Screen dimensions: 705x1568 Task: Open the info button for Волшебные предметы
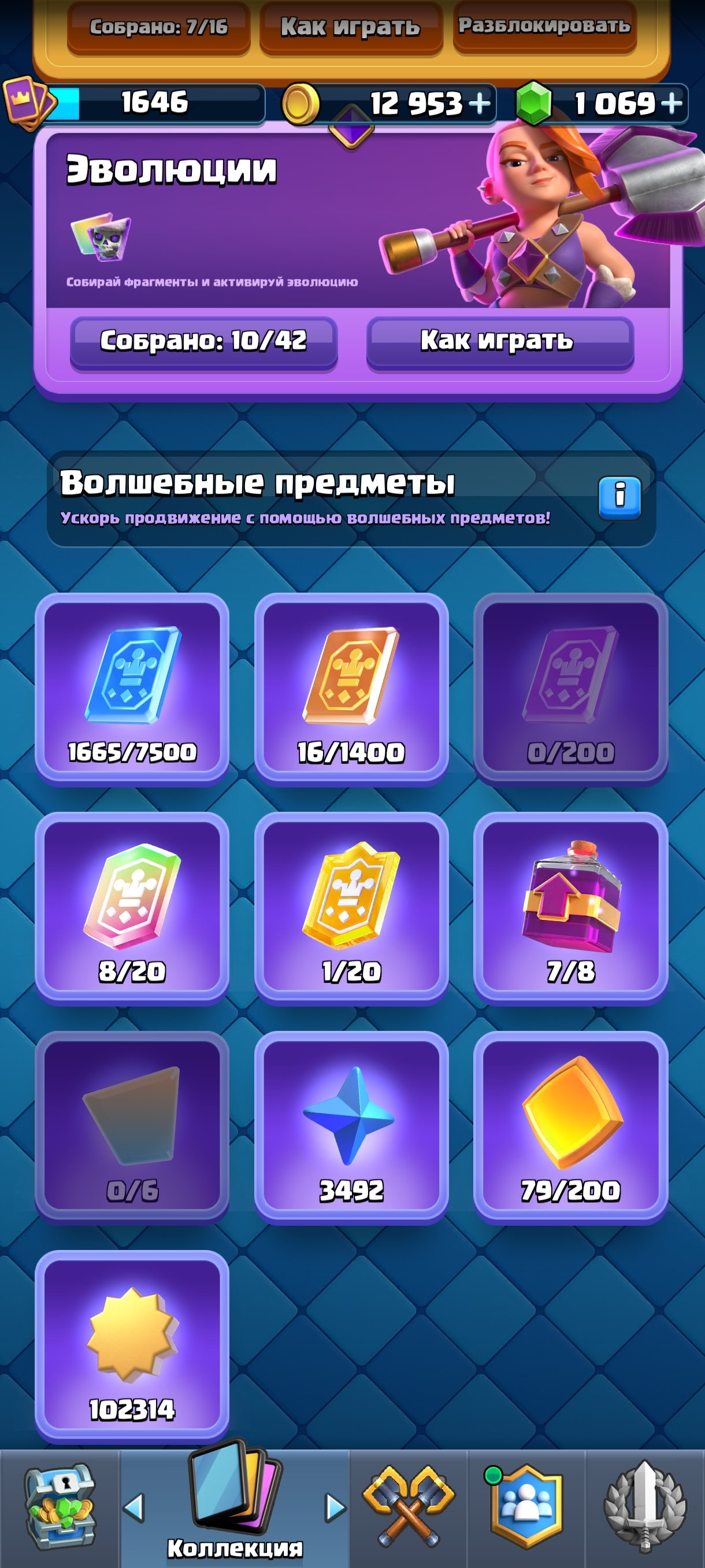pyautogui.click(x=619, y=498)
